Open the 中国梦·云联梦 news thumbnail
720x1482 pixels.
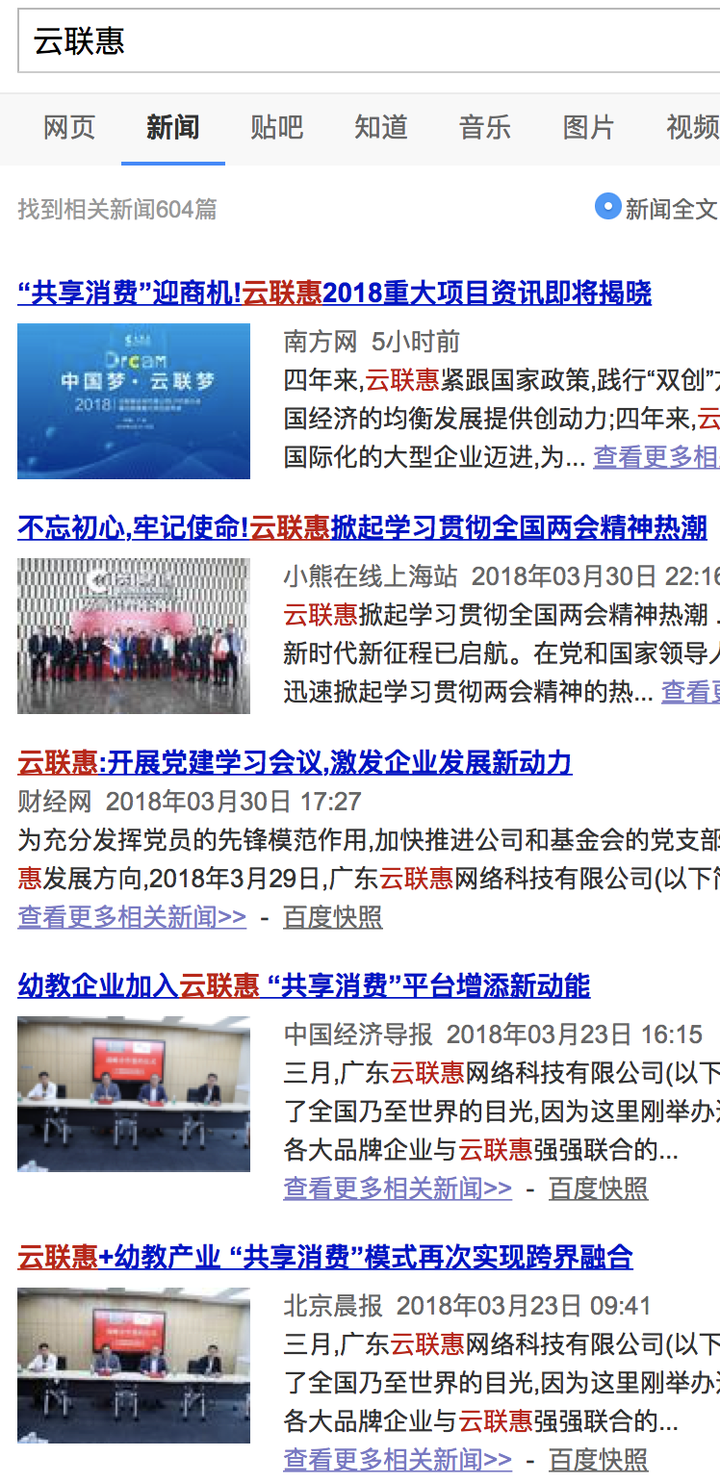[x=134, y=401]
